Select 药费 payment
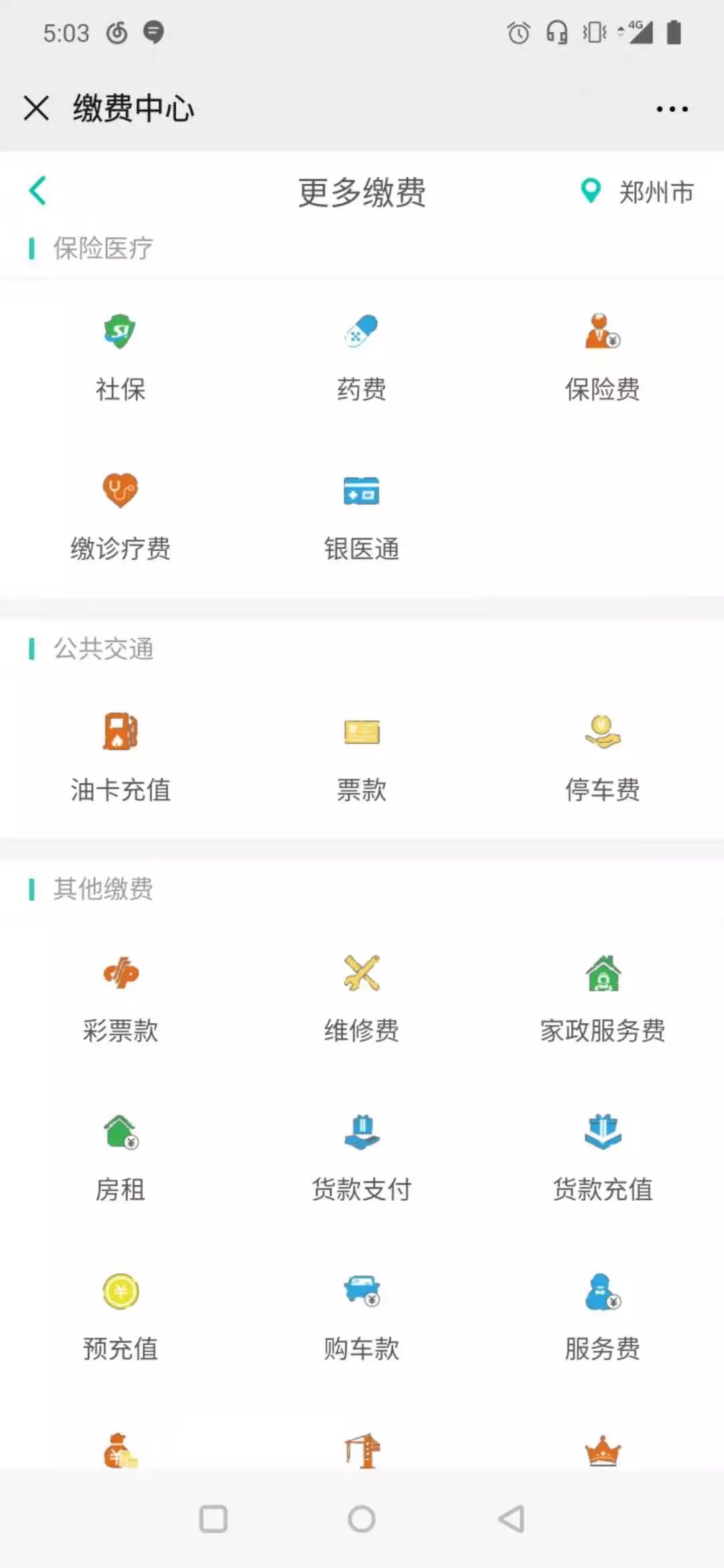724x1568 pixels. click(x=362, y=358)
